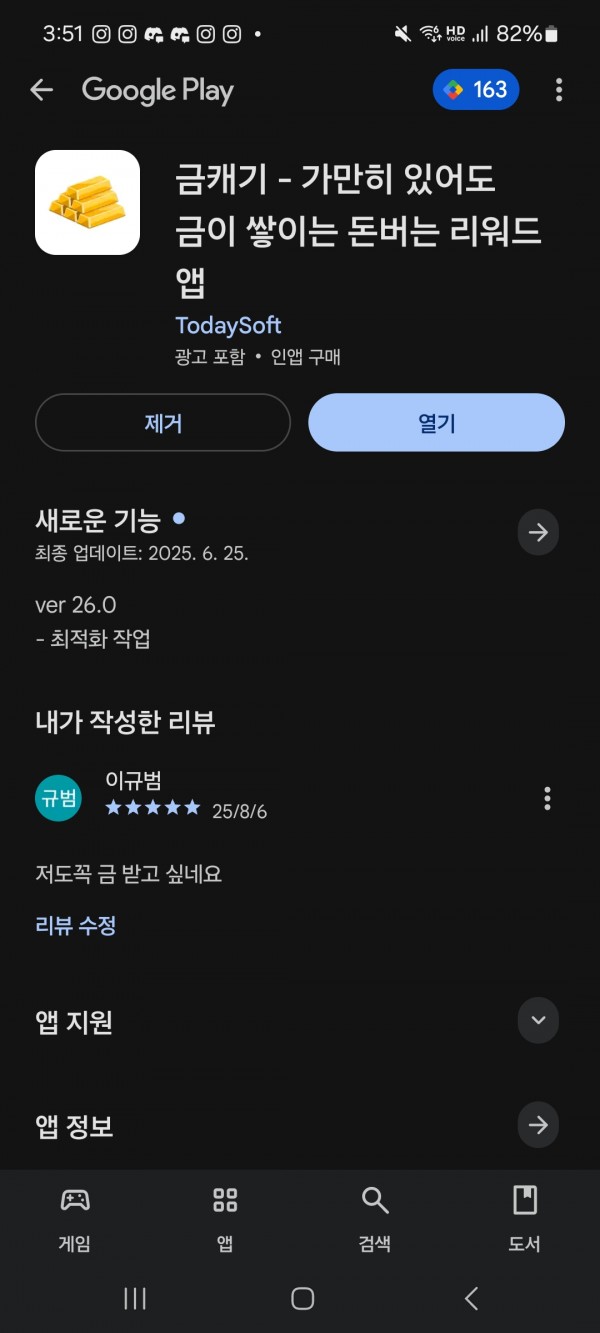Image resolution: width=600 pixels, height=1333 pixels.
Task: Switch to the 검색 tab
Action: point(375,1218)
